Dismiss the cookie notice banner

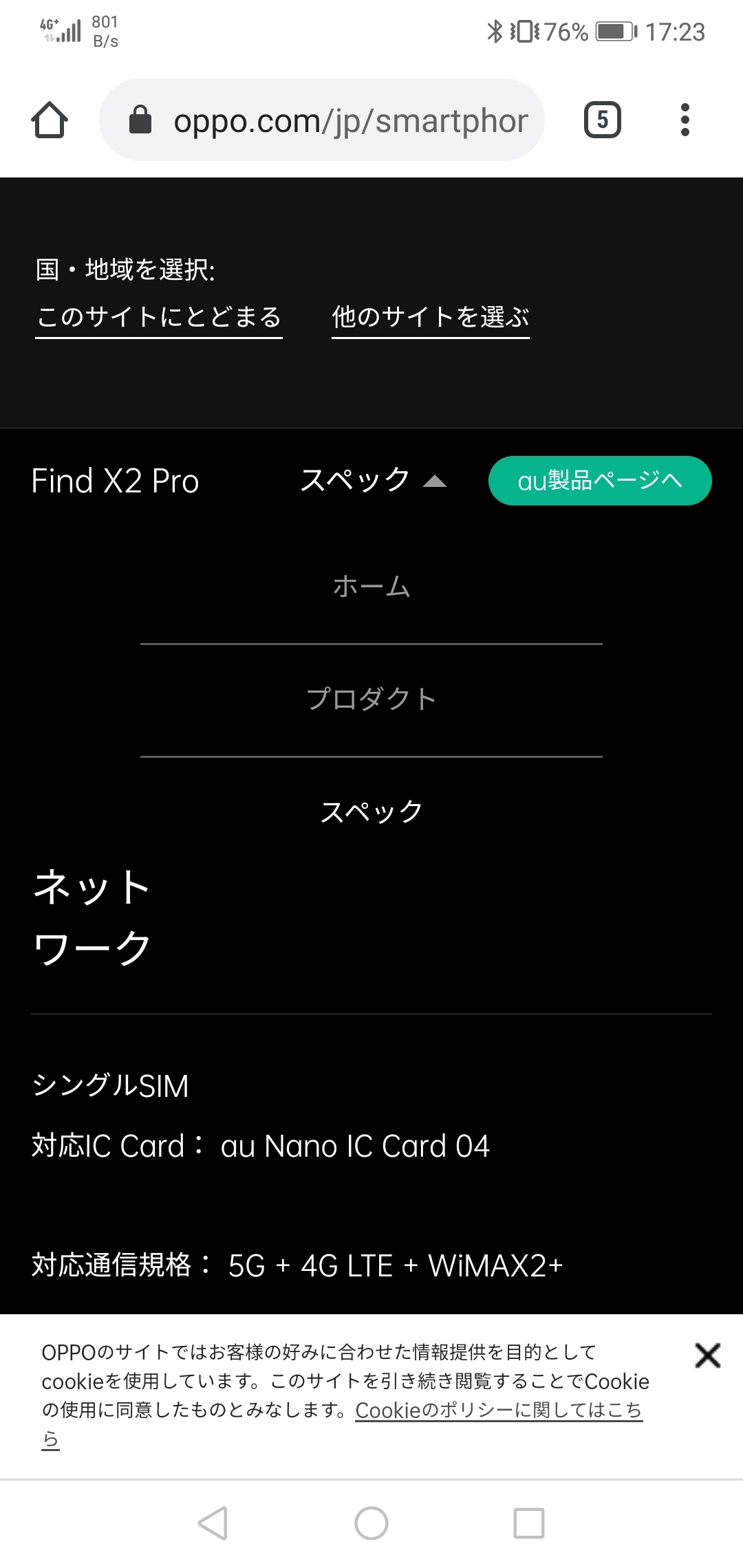click(x=707, y=1355)
